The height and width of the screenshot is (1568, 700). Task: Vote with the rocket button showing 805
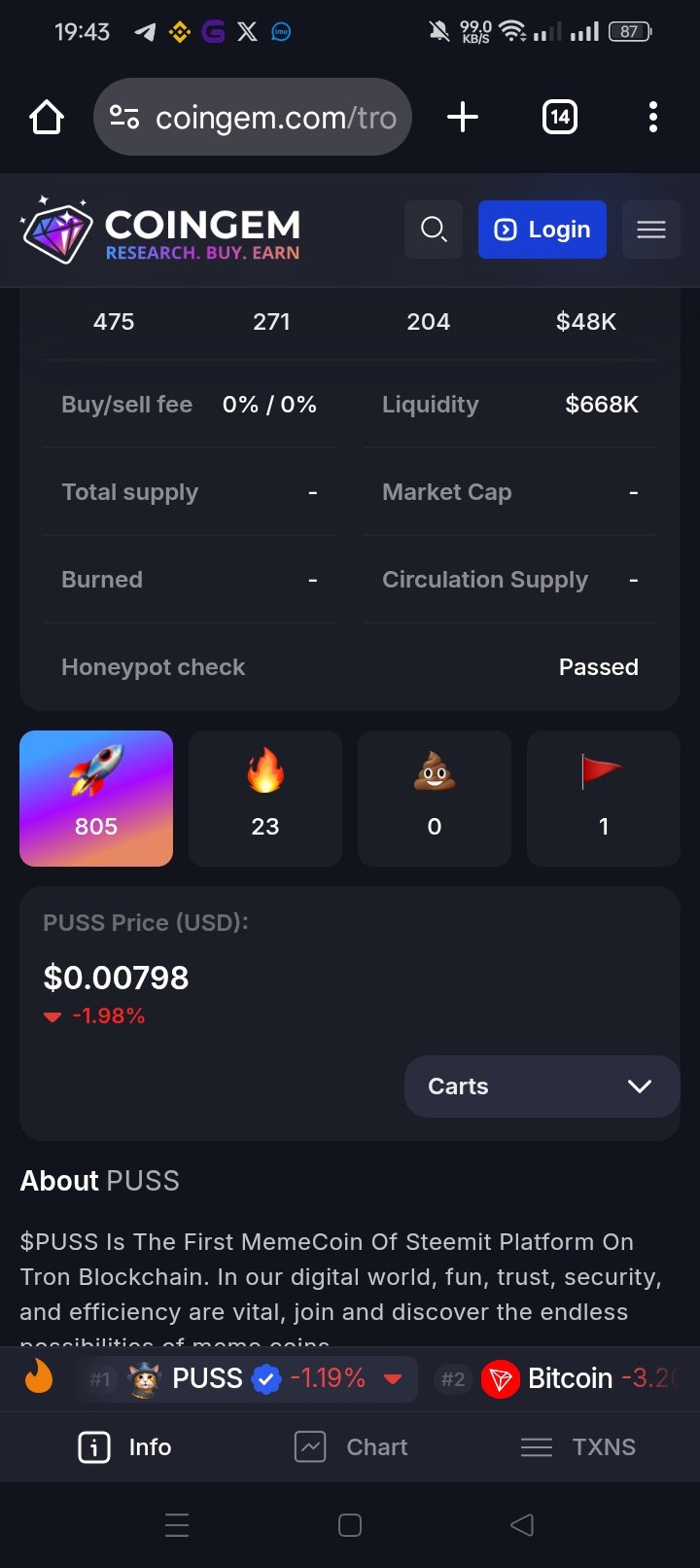click(x=96, y=799)
